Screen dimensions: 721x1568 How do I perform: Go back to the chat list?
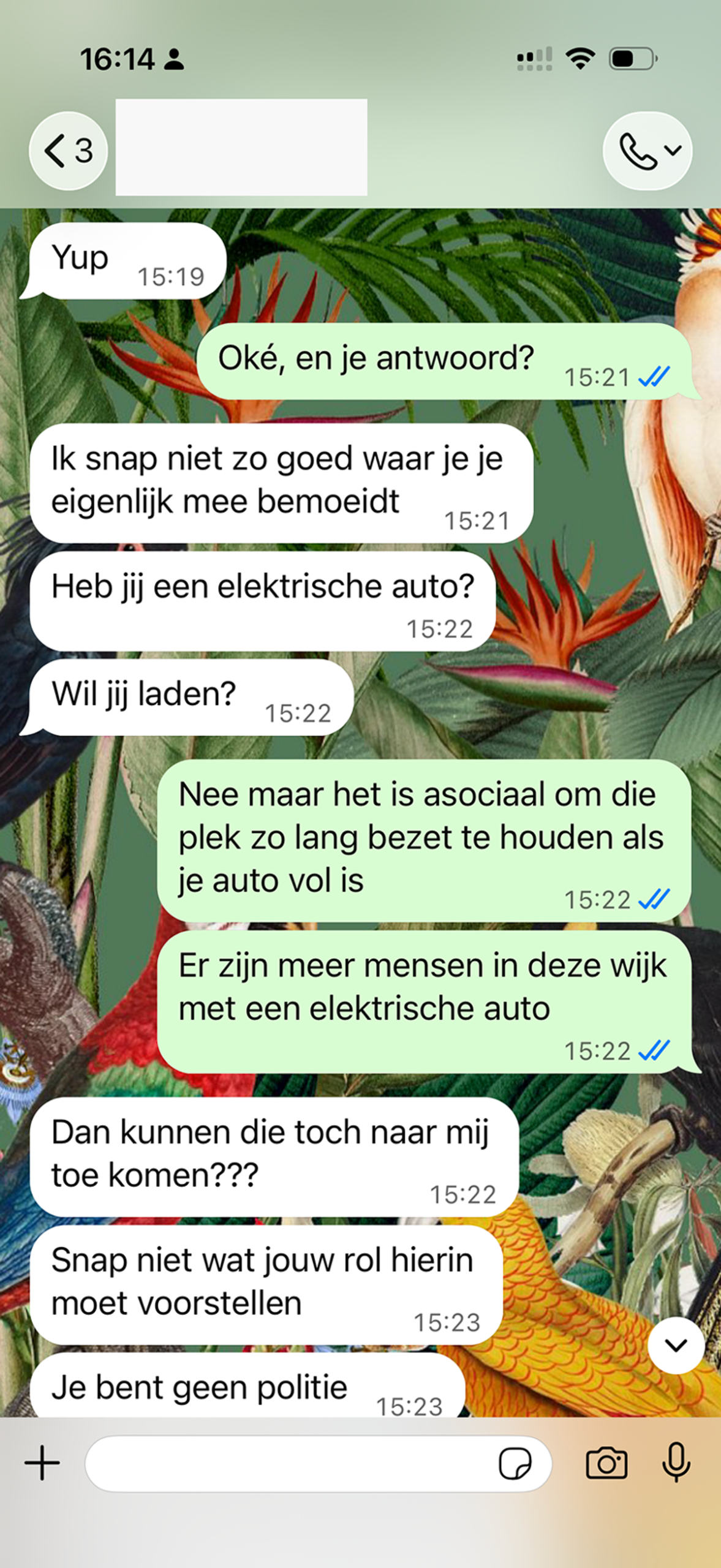[x=68, y=151]
